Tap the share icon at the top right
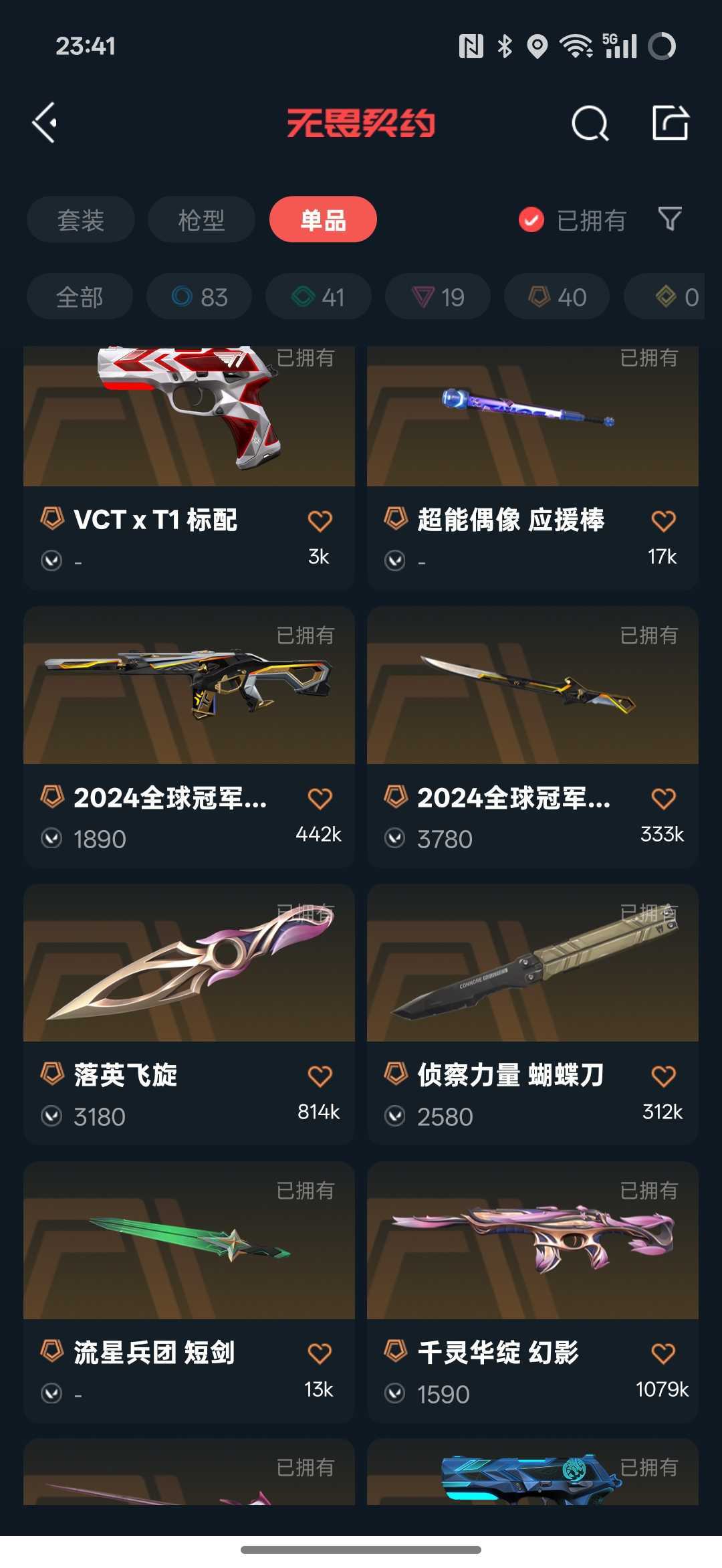The width and height of the screenshot is (722, 1568). tap(670, 123)
